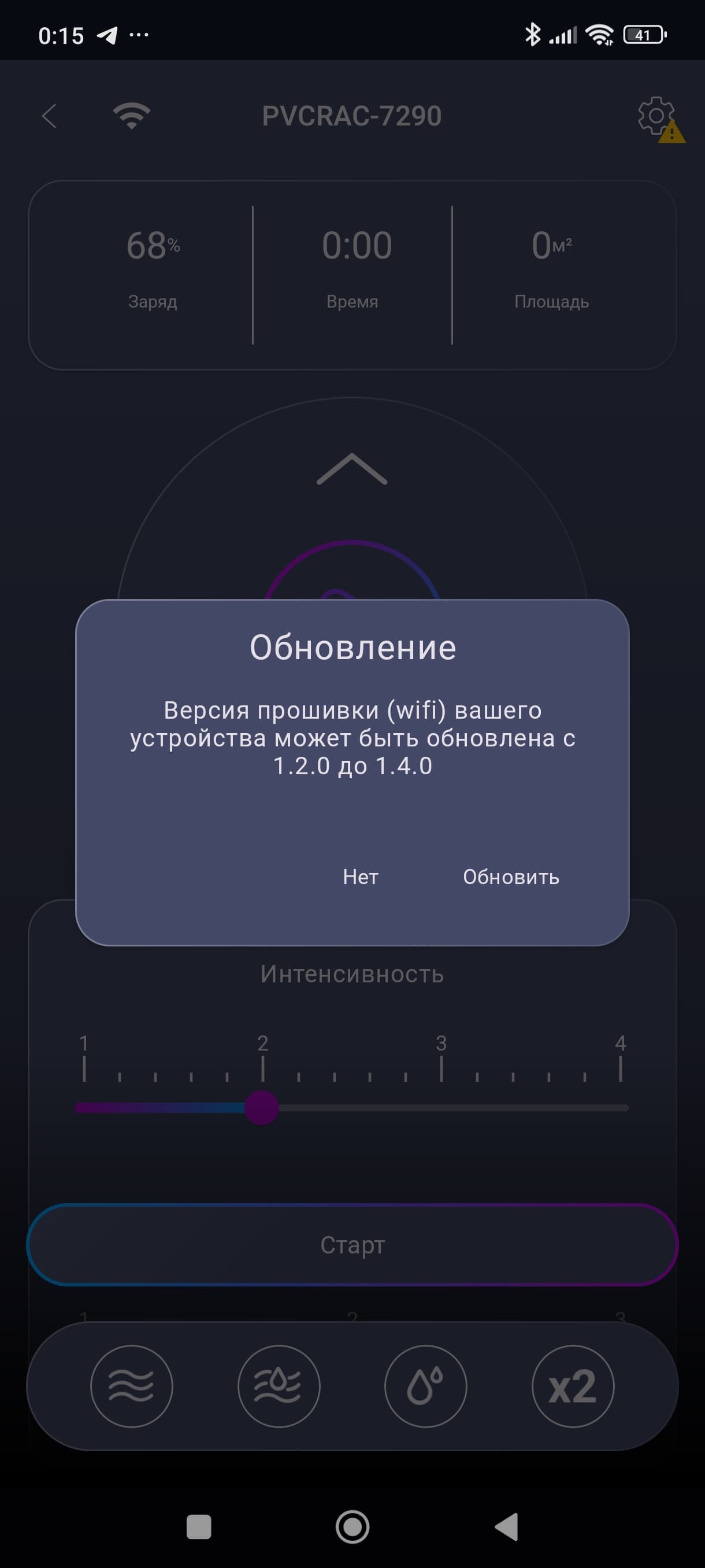Tap the forward arrow on the control pad
The image size is (705, 1568).
(351, 469)
